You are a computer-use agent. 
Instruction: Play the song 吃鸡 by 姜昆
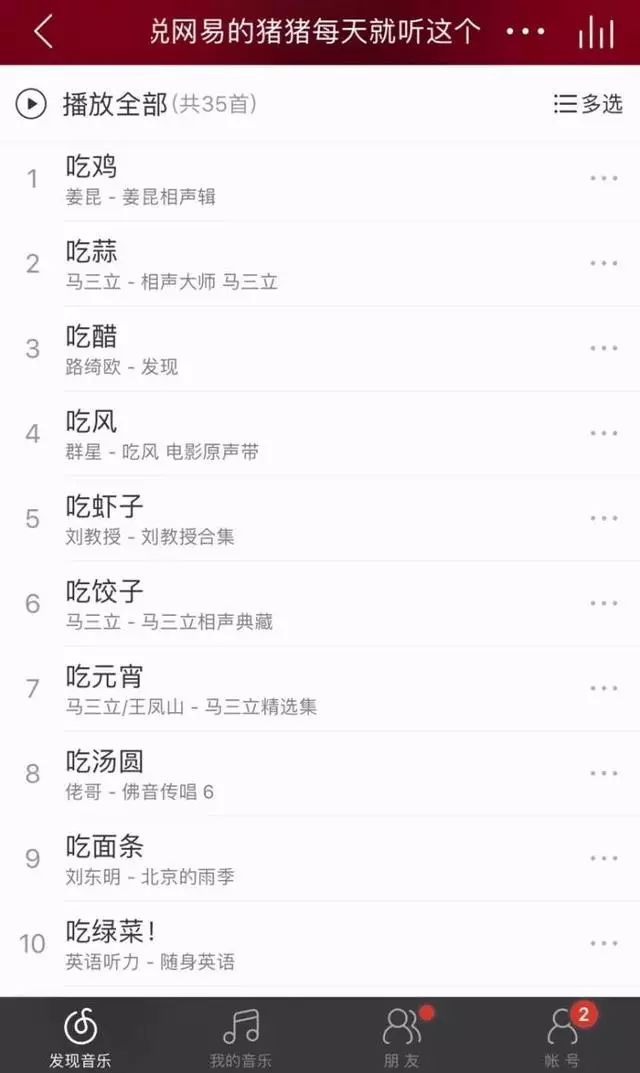320,179
